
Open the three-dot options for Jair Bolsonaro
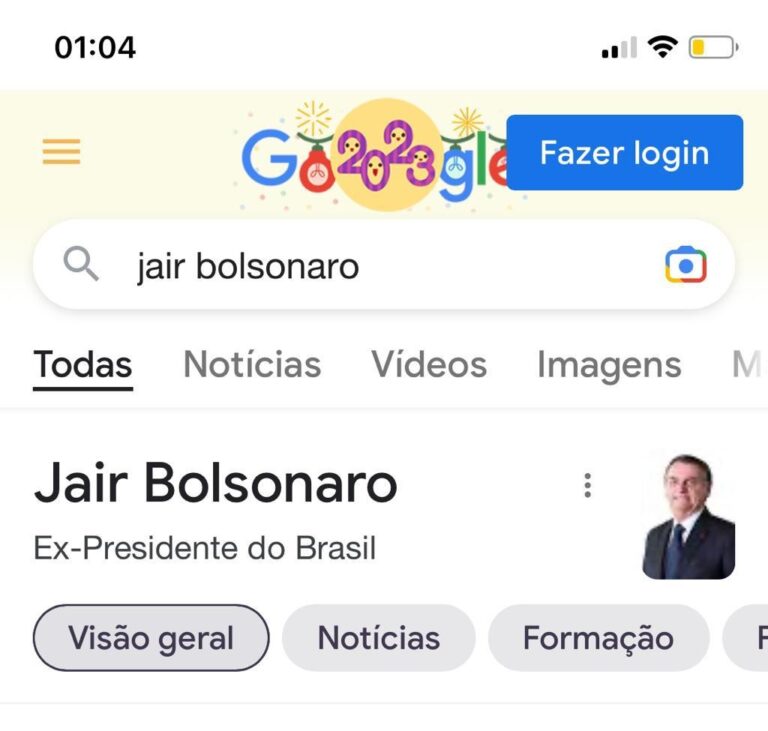tap(587, 486)
